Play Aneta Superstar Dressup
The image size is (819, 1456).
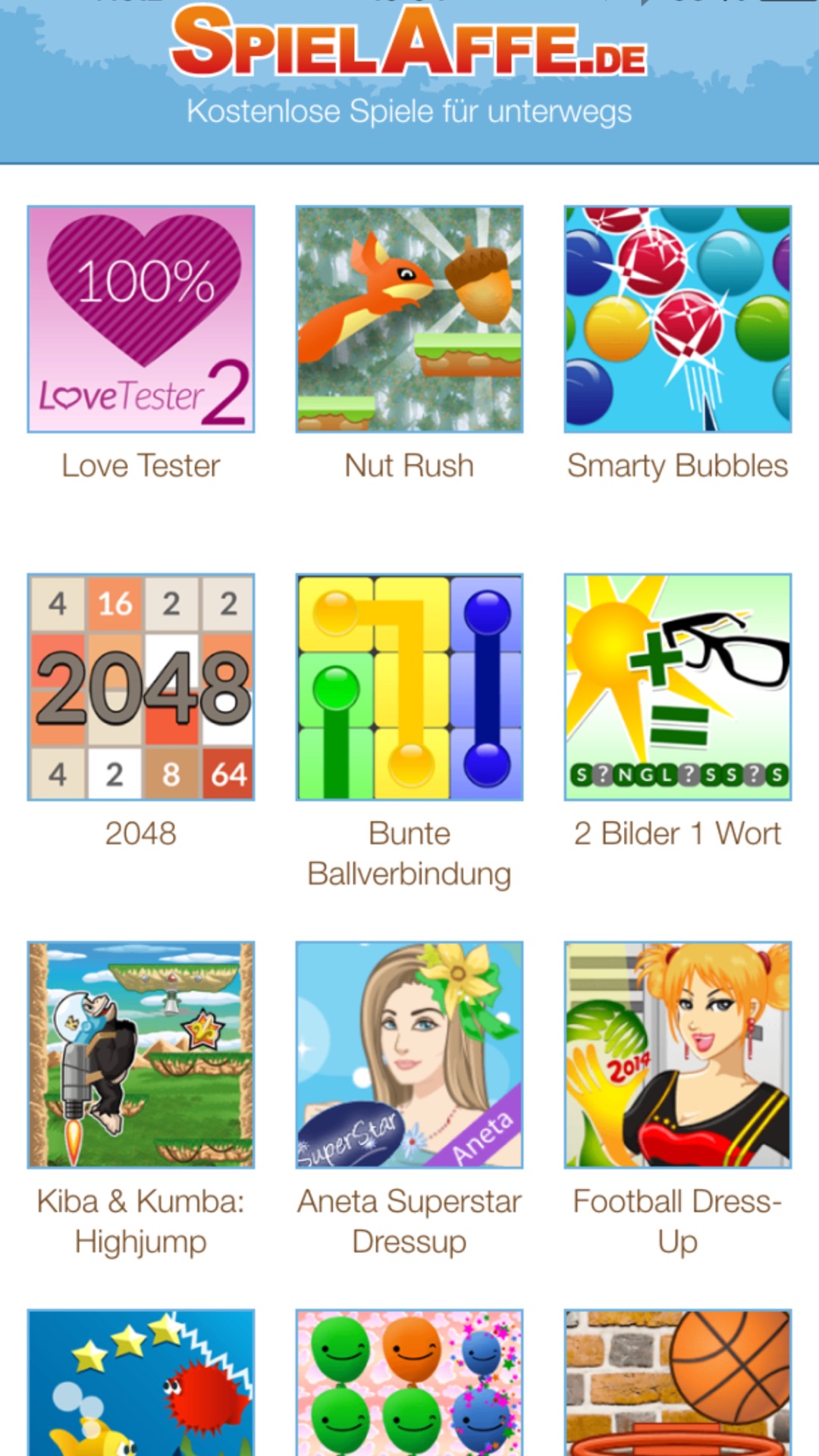[409, 1055]
